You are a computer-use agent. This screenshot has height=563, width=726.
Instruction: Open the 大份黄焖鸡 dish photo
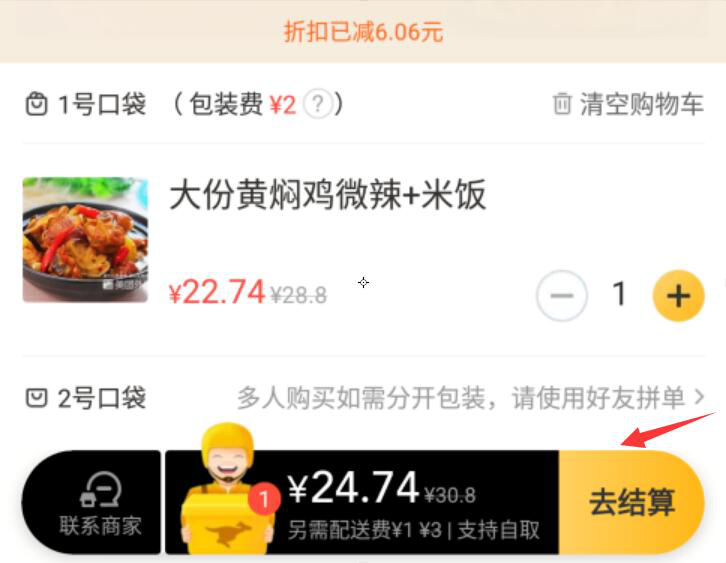[x=85, y=240]
